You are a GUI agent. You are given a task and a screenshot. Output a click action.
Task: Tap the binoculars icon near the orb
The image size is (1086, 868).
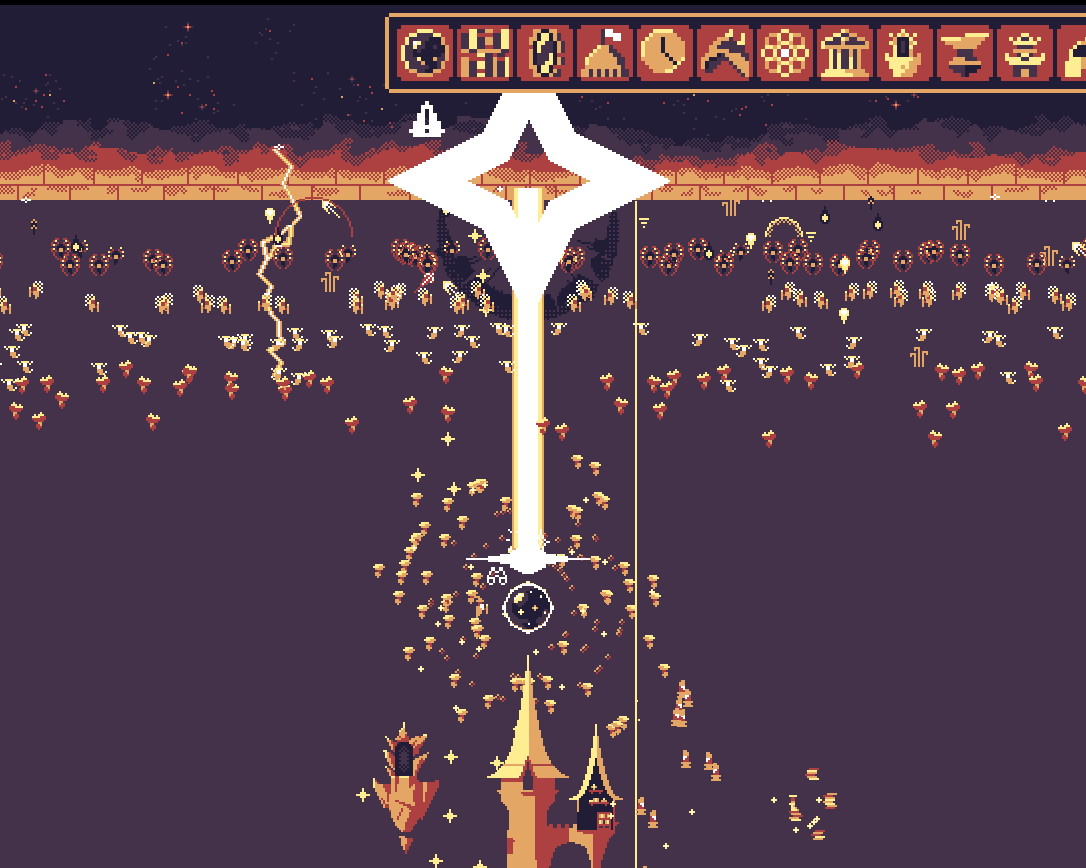497,576
